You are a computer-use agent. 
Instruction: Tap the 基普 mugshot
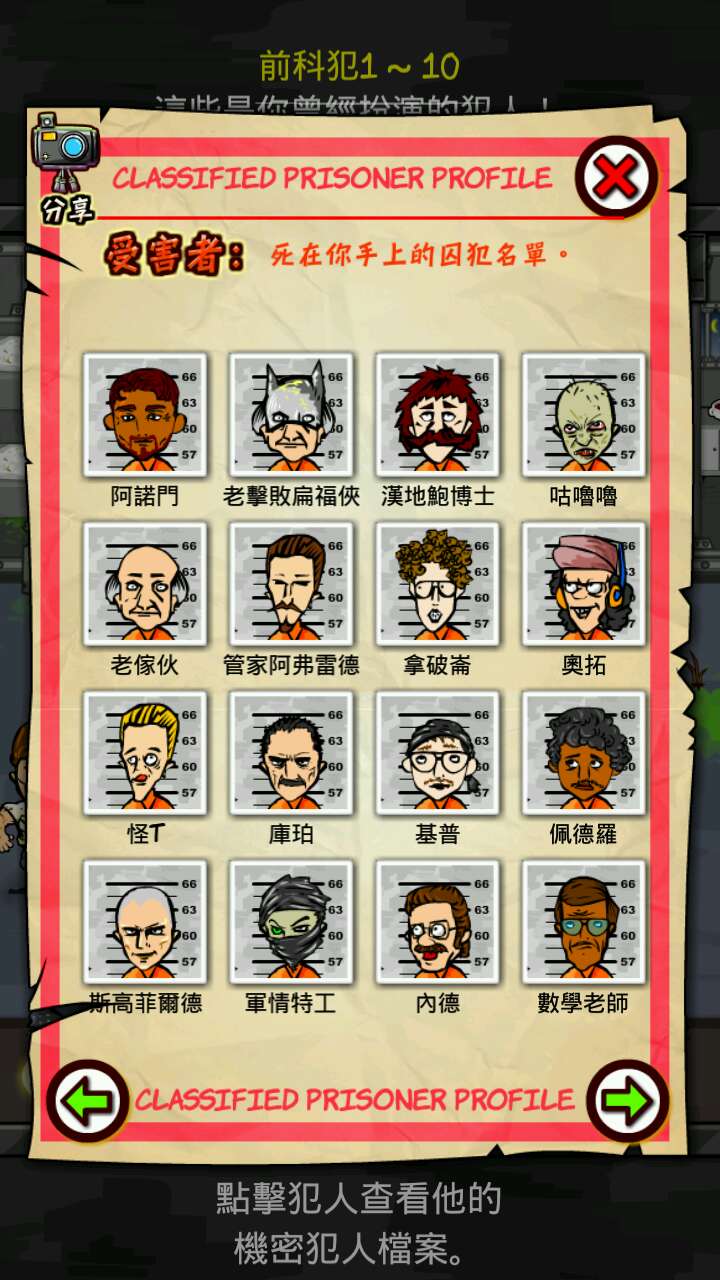coord(437,752)
